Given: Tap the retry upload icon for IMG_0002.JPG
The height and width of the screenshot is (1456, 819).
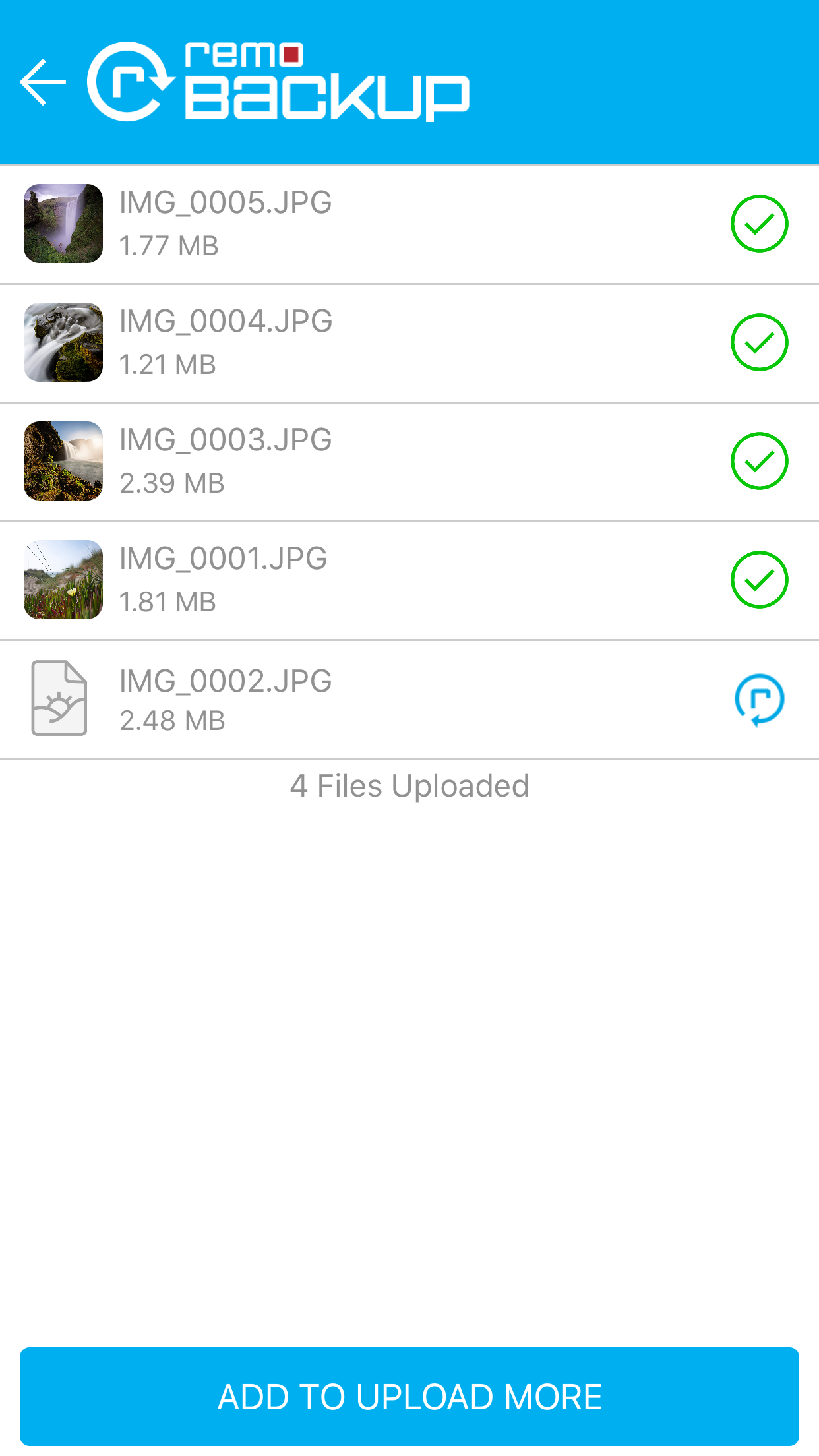Looking at the screenshot, I should pos(759,700).
